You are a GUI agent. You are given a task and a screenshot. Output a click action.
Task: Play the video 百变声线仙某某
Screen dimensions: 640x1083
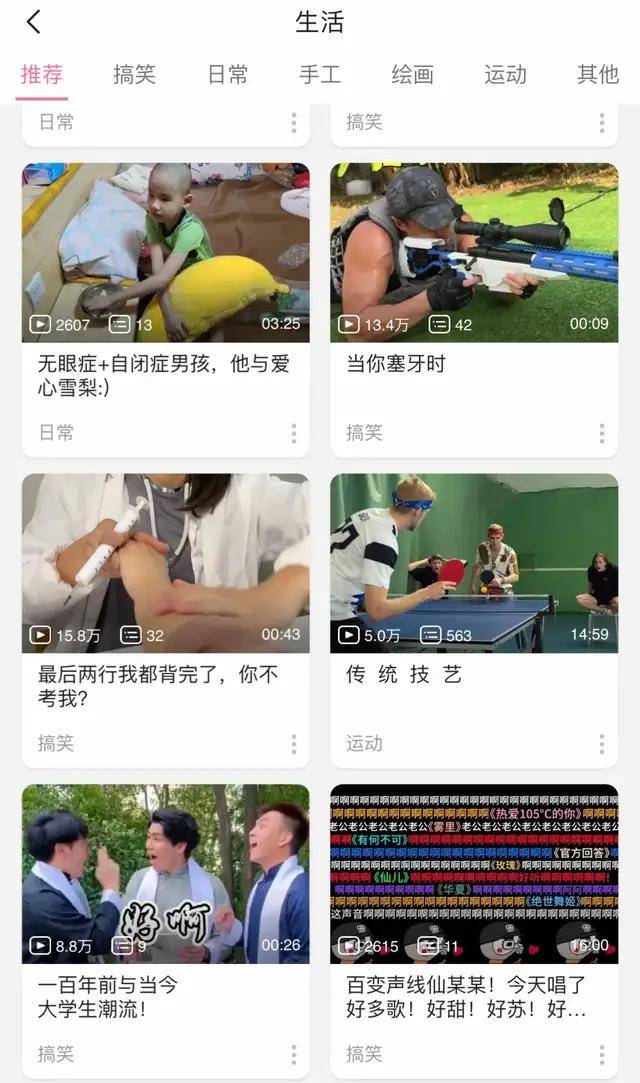coord(474,873)
